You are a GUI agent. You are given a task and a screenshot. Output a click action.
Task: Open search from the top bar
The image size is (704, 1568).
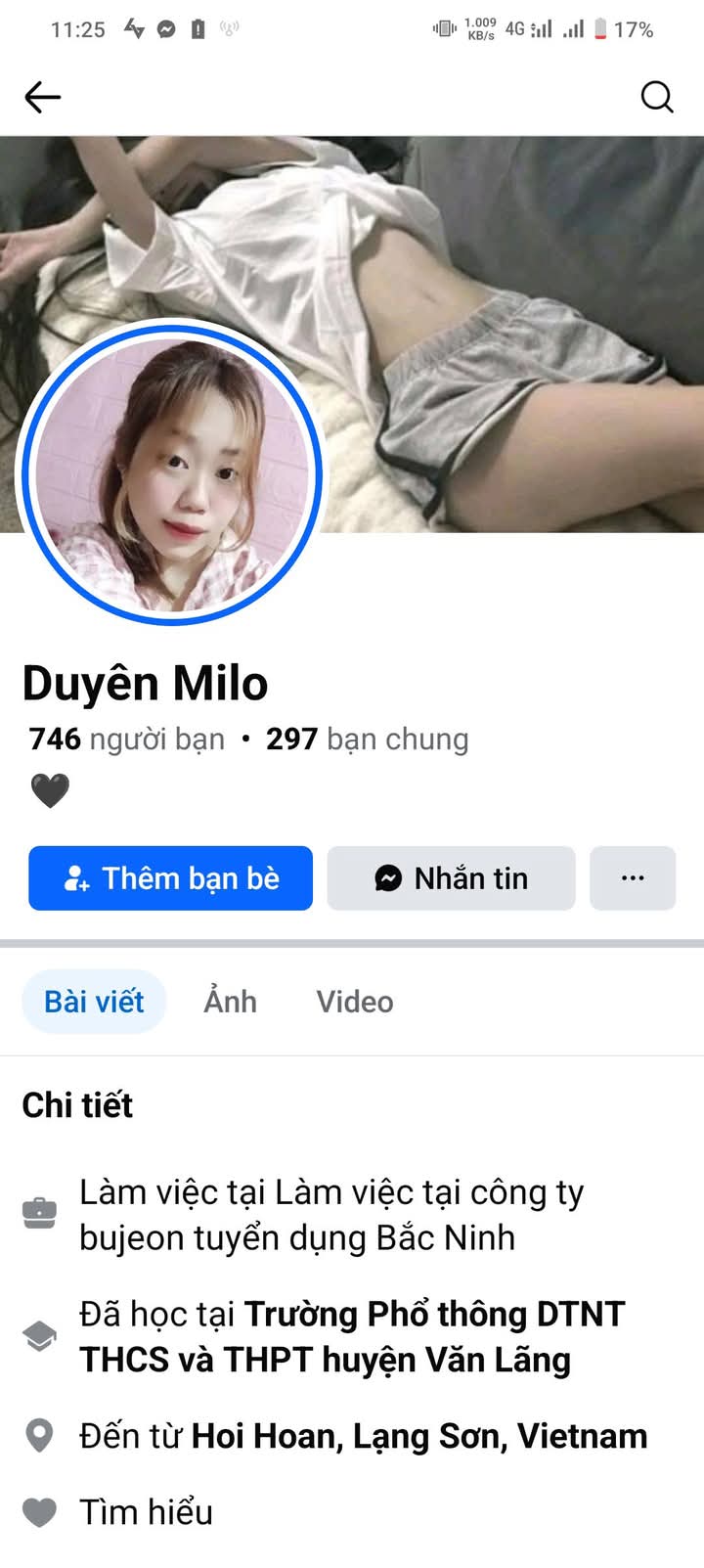656,97
